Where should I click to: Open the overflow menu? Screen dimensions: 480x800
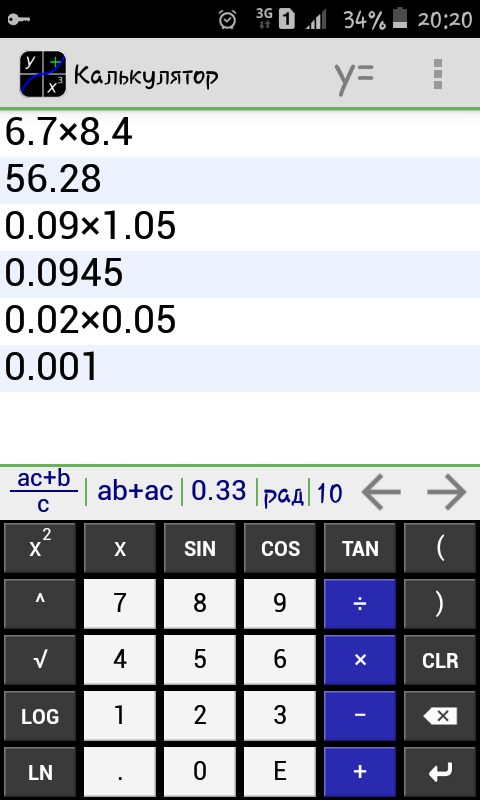point(437,74)
